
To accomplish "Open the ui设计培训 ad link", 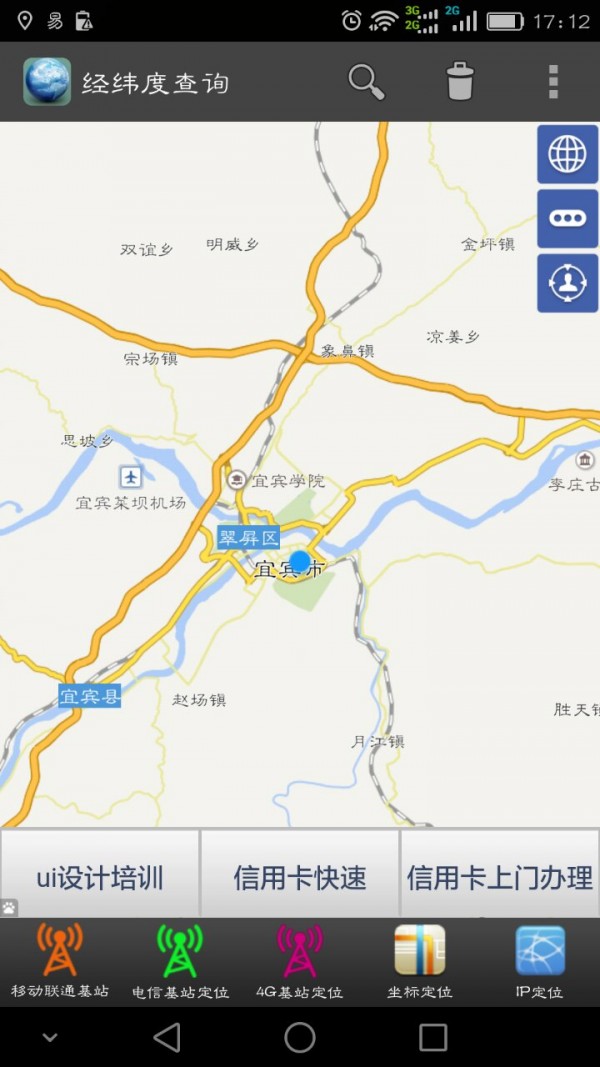I will (100, 877).
